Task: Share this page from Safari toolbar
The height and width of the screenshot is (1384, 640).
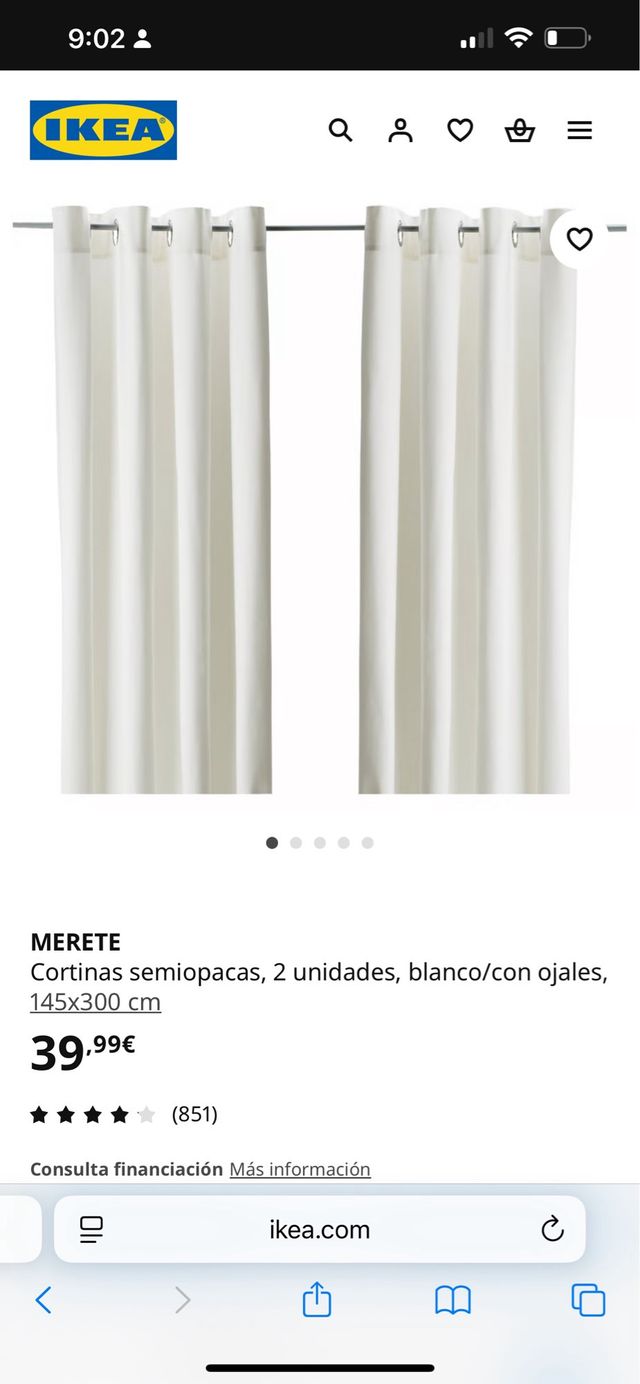Action: coord(316,1300)
